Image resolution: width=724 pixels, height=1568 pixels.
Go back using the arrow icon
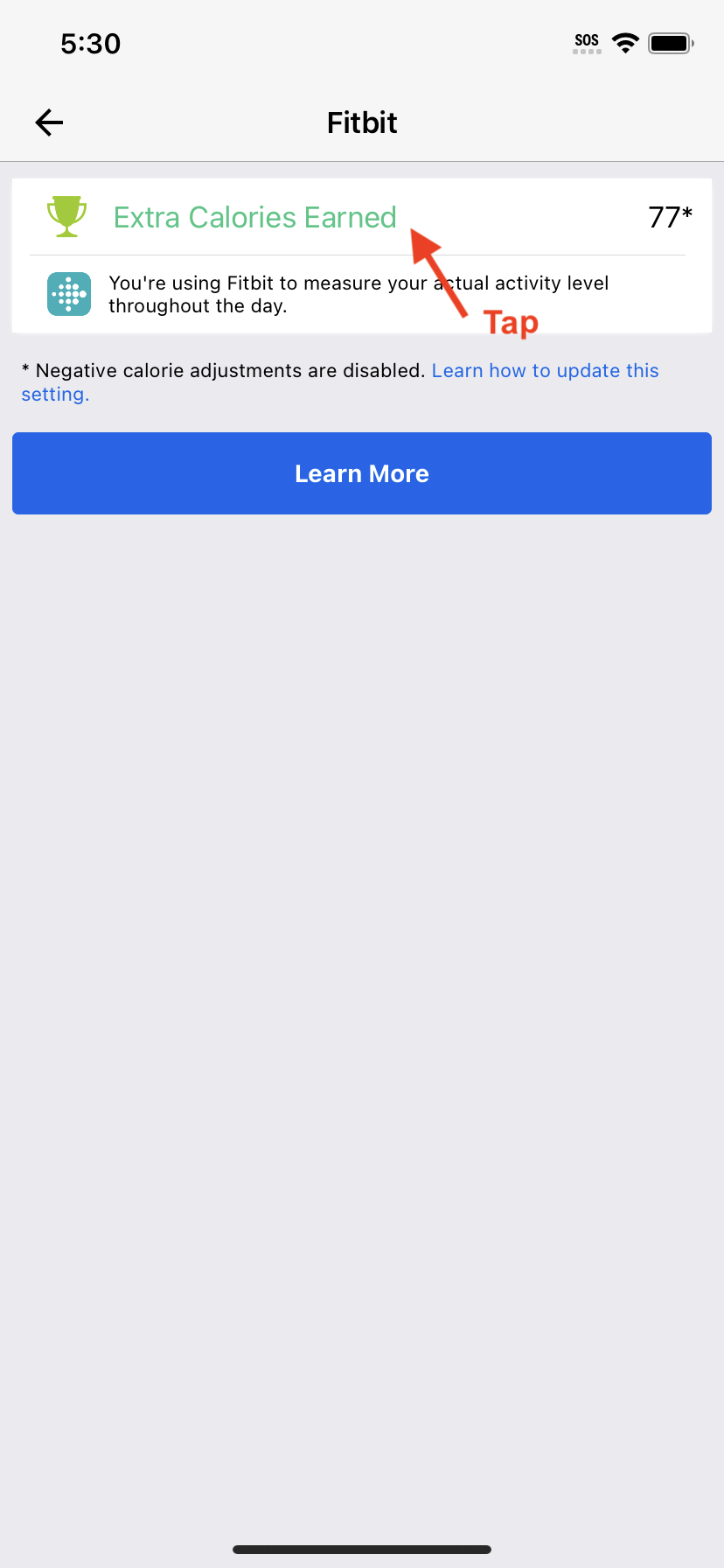point(49,122)
